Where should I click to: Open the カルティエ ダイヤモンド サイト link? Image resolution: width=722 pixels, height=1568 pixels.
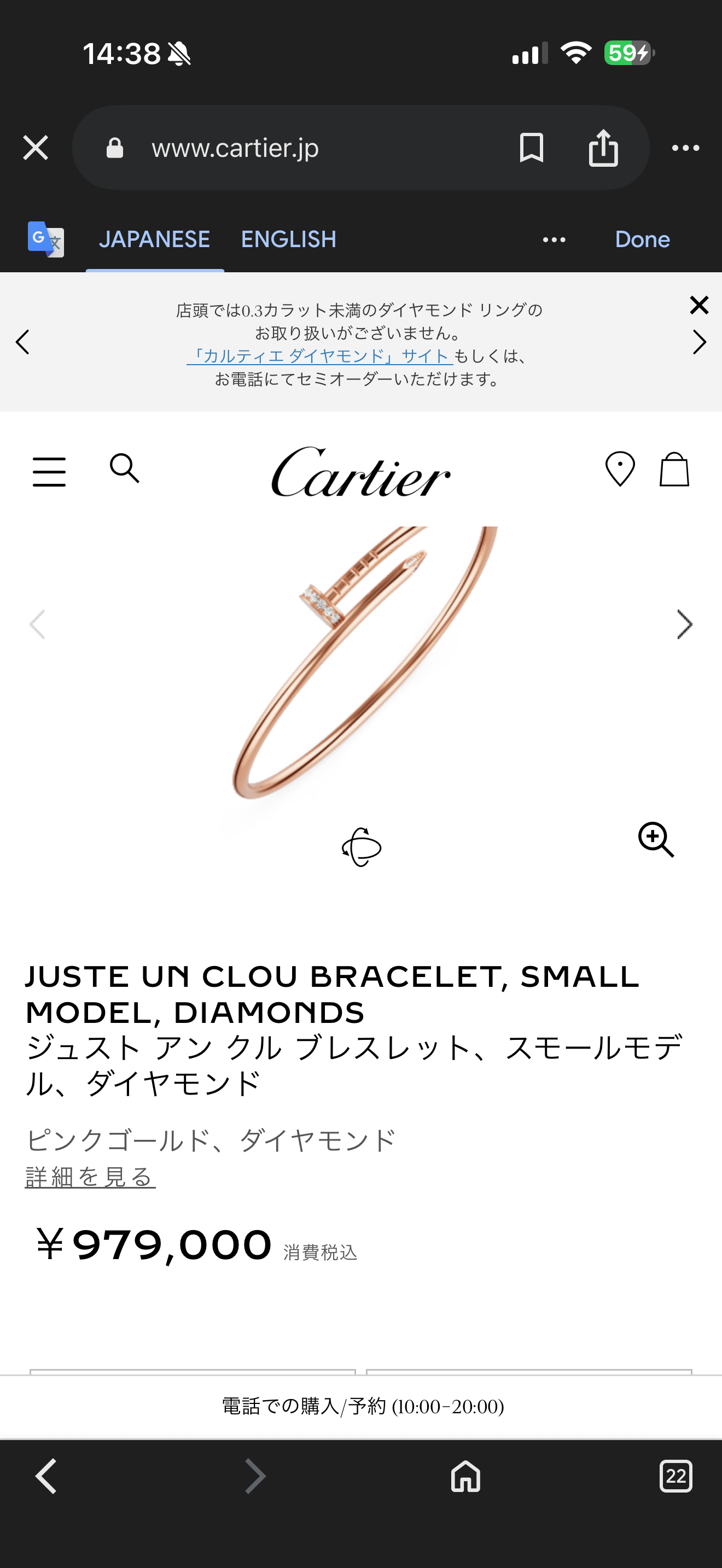click(x=319, y=356)
